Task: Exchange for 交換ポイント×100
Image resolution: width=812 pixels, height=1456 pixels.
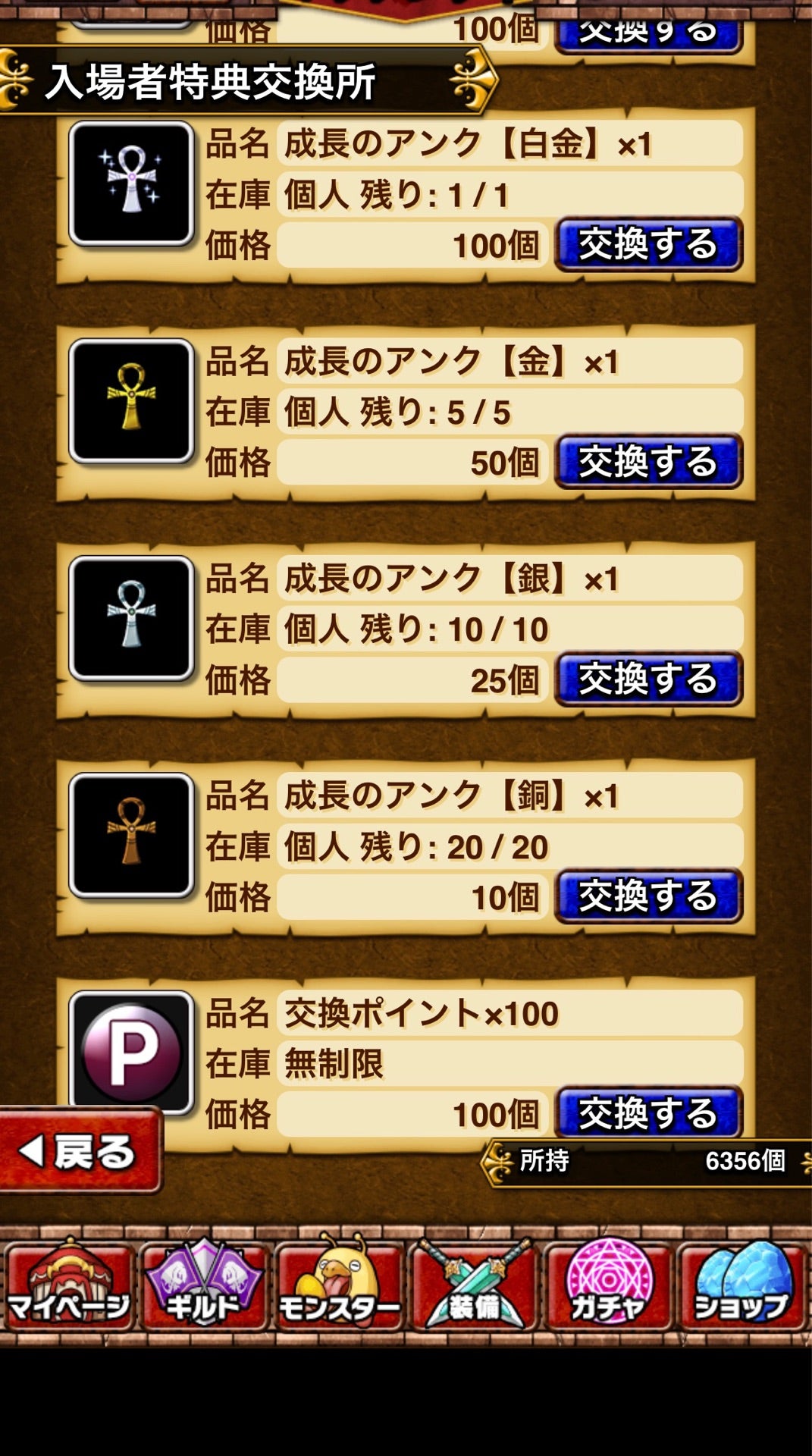Action: click(648, 1113)
